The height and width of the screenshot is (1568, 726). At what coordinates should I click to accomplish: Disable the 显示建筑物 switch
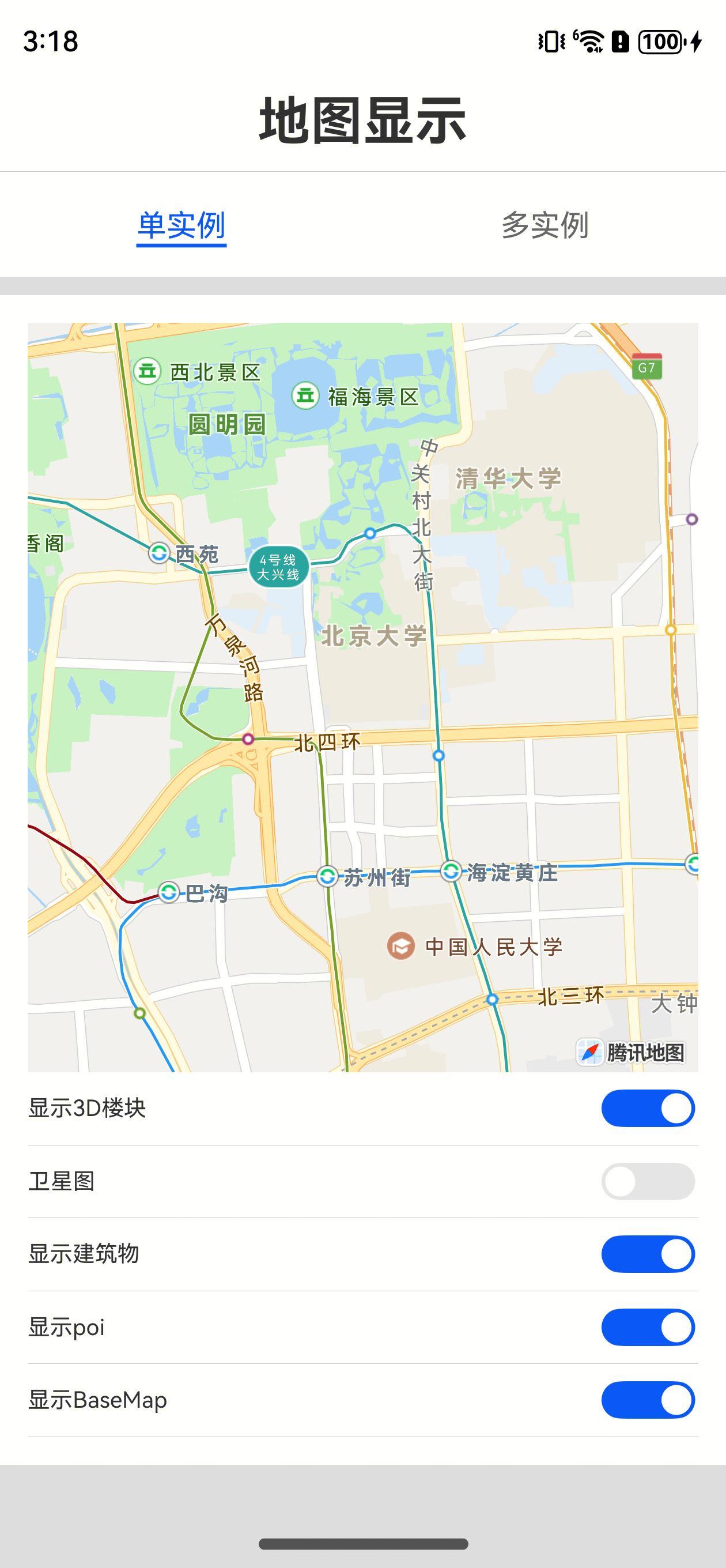(x=648, y=1254)
